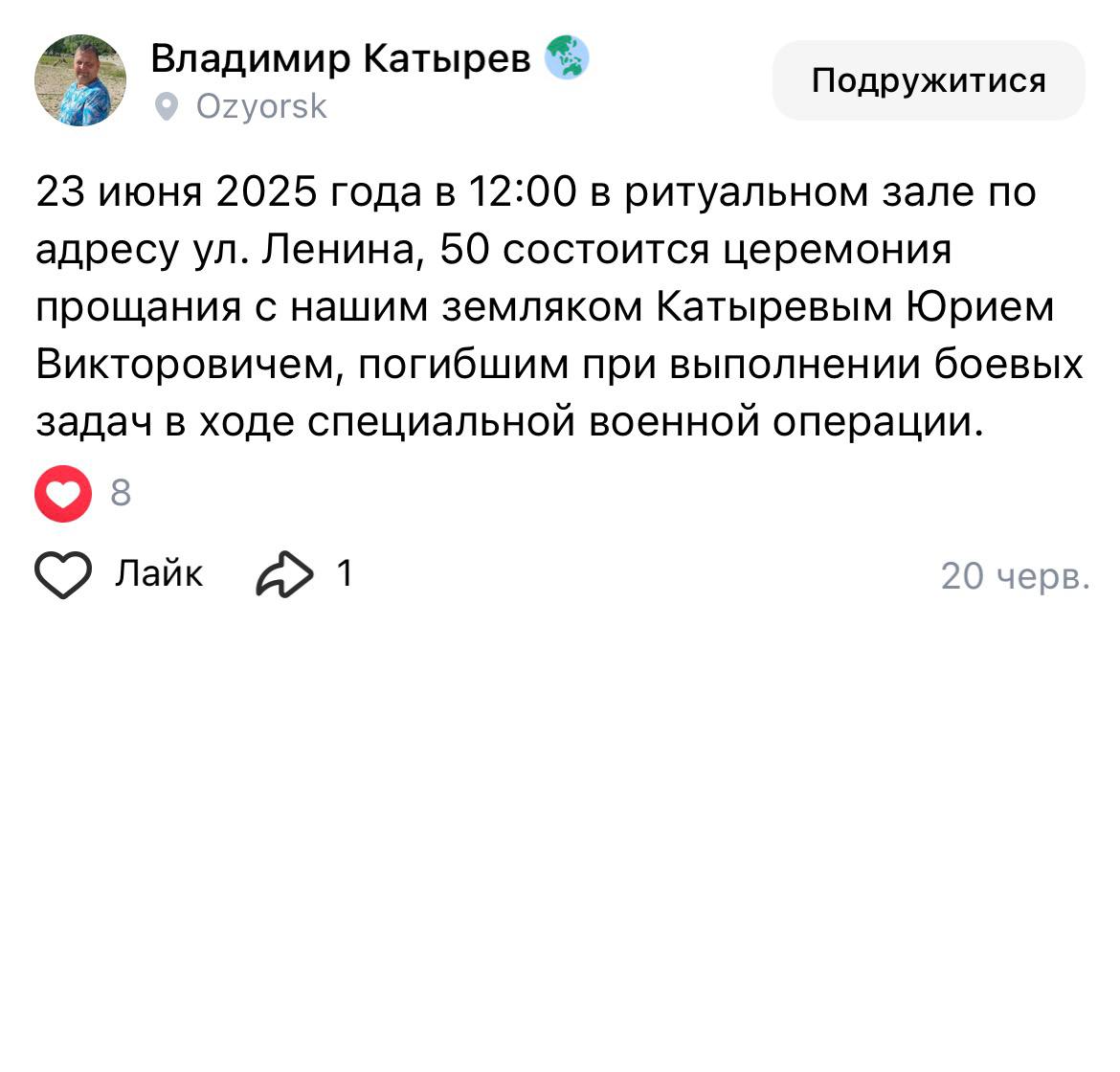The width and height of the screenshot is (1120, 1072).
Task: Tap the Подружитися button
Action: (928, 80)
